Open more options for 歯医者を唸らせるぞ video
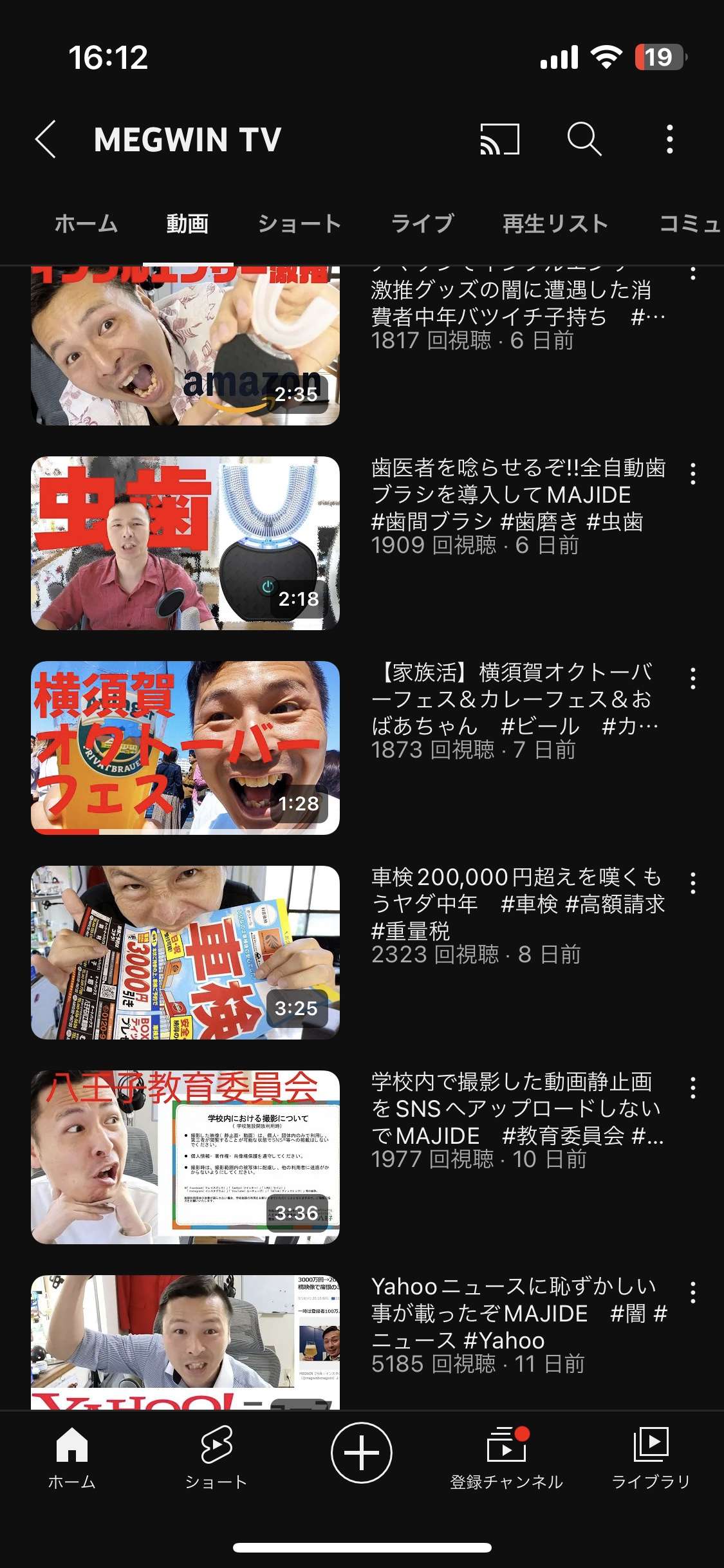The width and height of the screenshot is (724, 1568). (692, 474)
